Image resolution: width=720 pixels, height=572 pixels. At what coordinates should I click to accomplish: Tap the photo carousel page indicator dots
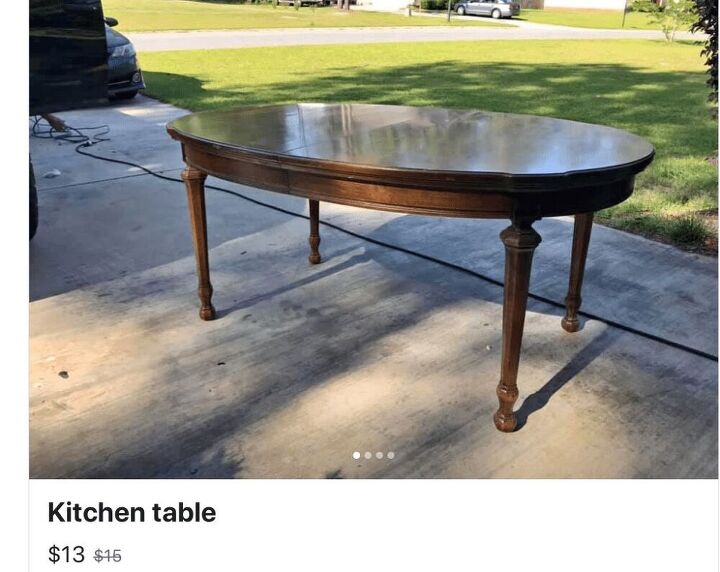click(373, 455)
